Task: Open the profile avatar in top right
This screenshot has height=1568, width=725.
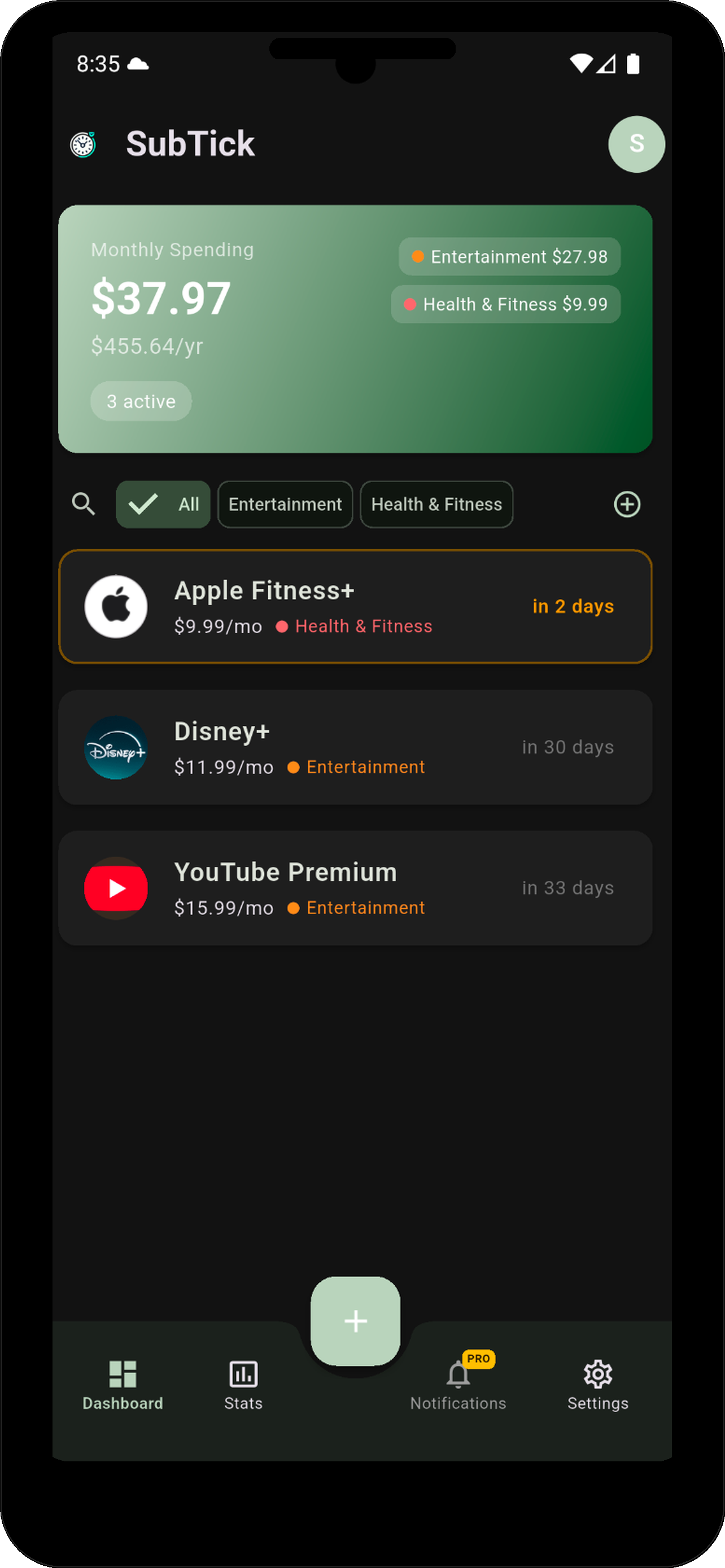Action: (x=636, y=144)
